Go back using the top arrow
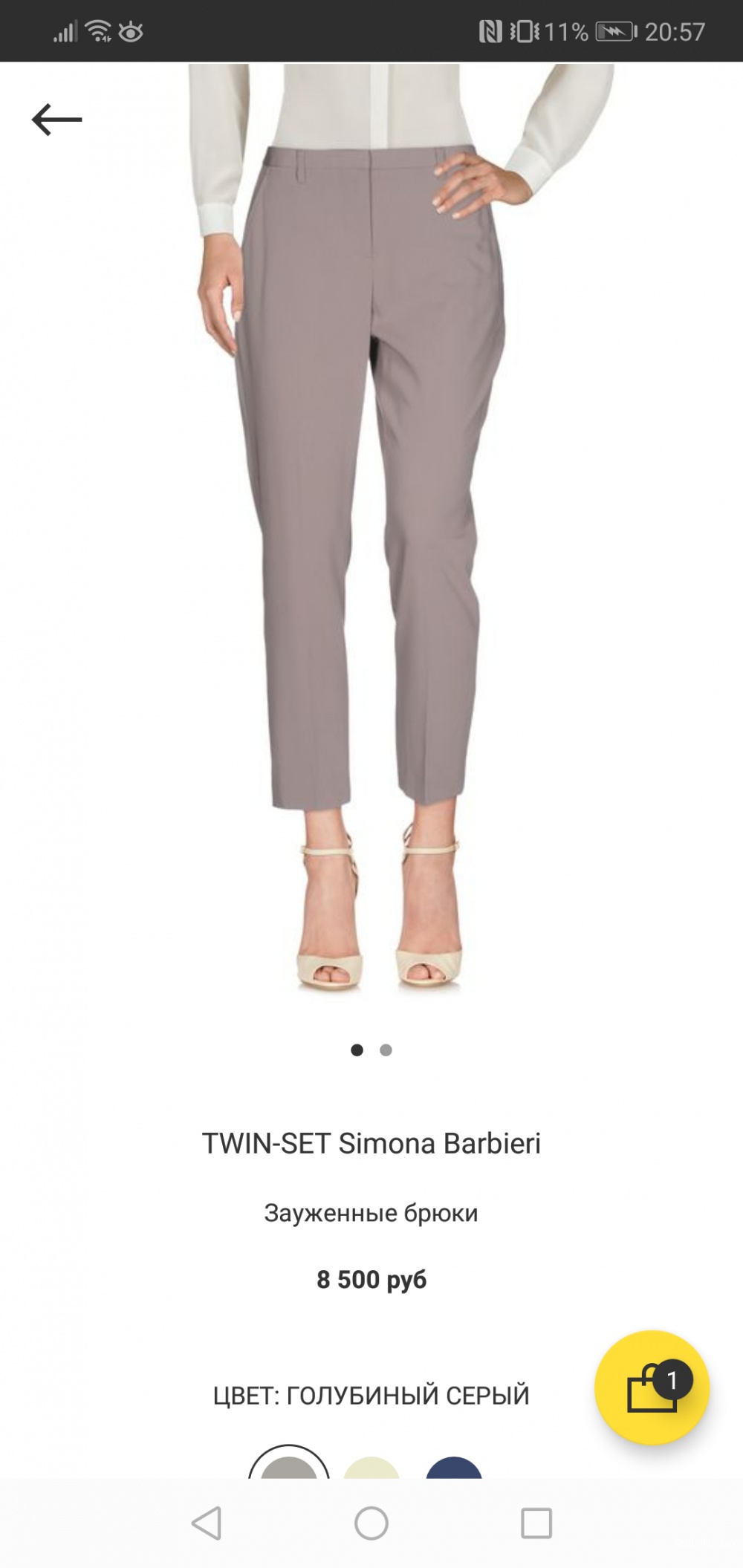 [x=56, y=120]
